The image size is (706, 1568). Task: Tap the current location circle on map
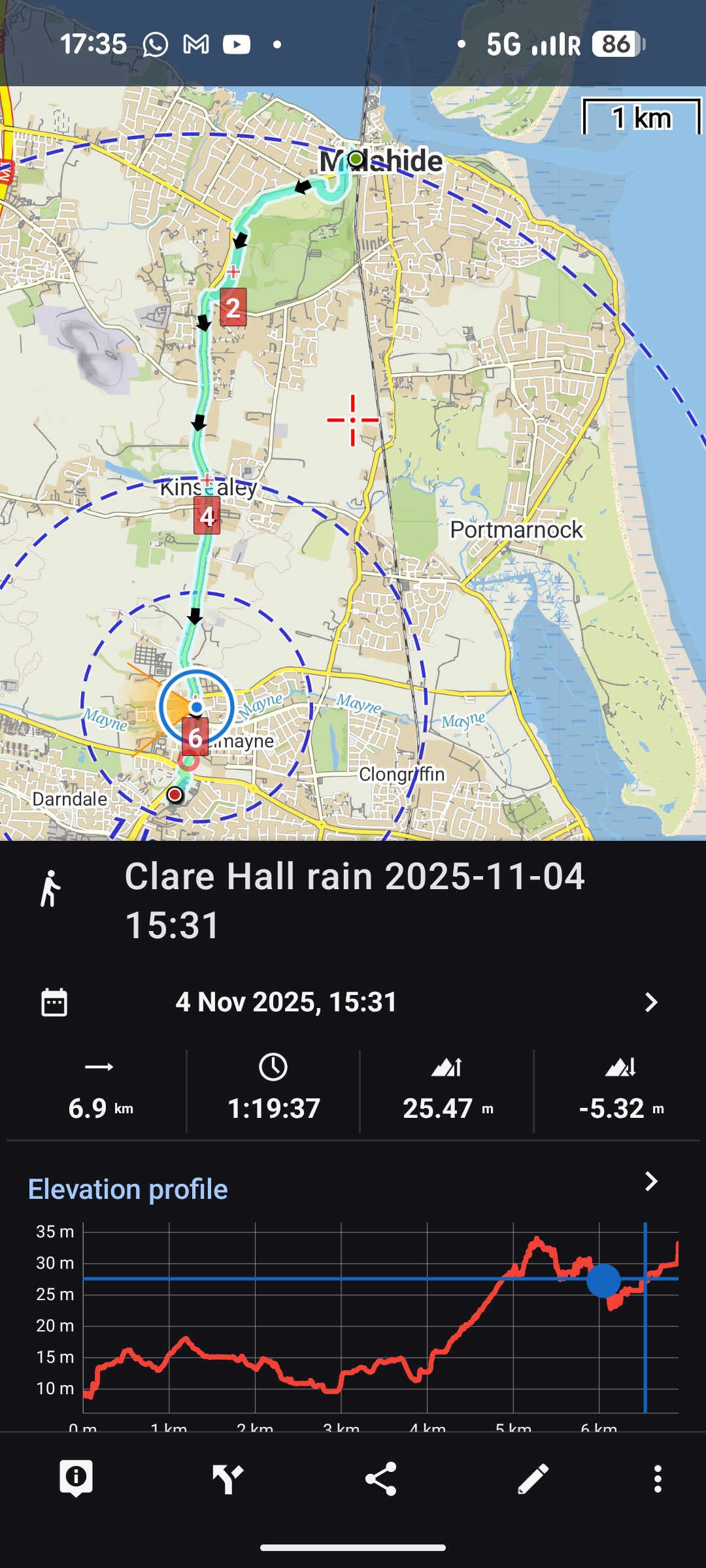click(195, 707)
